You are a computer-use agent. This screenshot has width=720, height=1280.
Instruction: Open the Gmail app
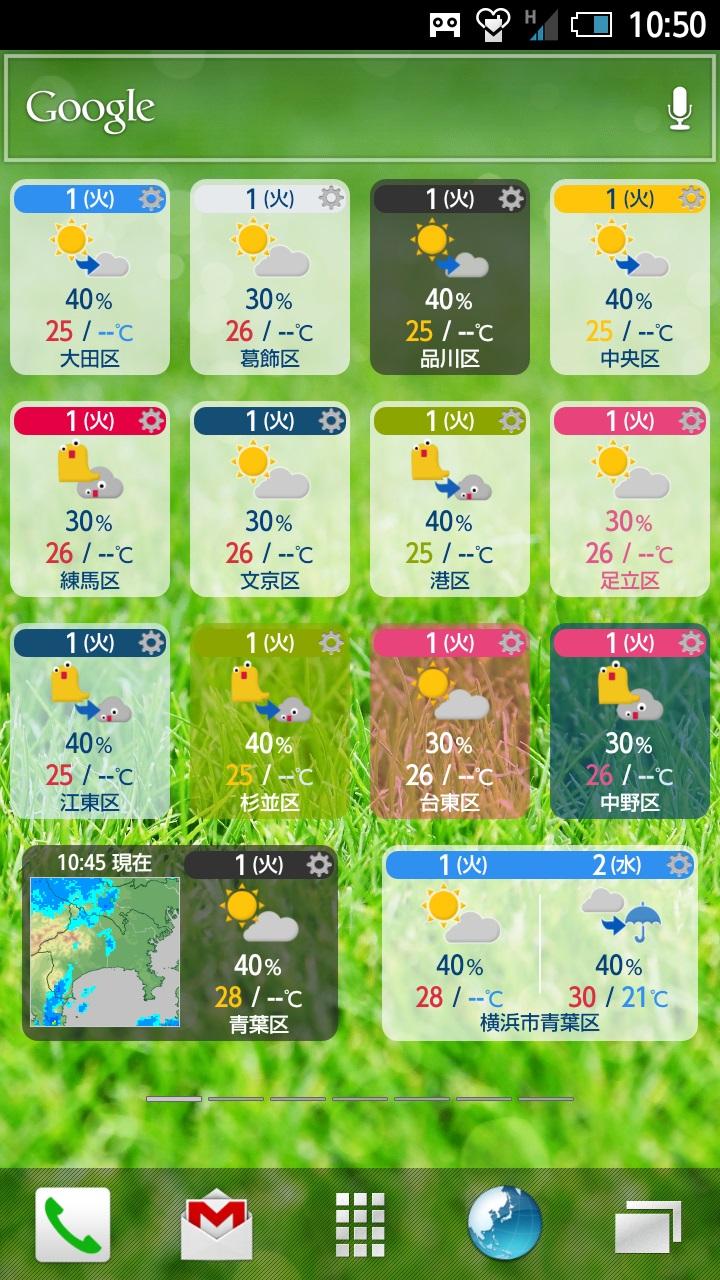point(216,1224)
